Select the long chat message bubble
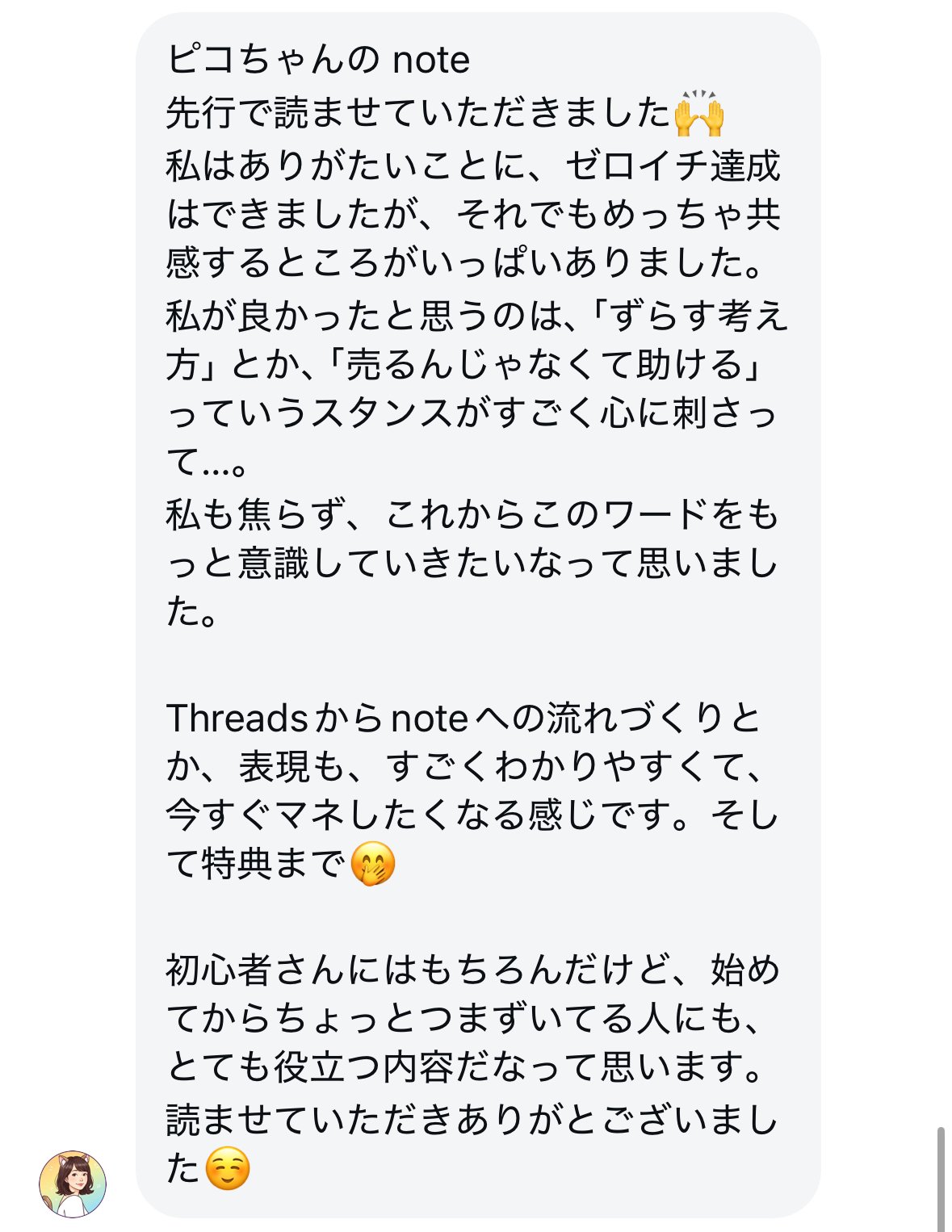This screenshot has width=952, height=1232. click(x=476, y=614)
